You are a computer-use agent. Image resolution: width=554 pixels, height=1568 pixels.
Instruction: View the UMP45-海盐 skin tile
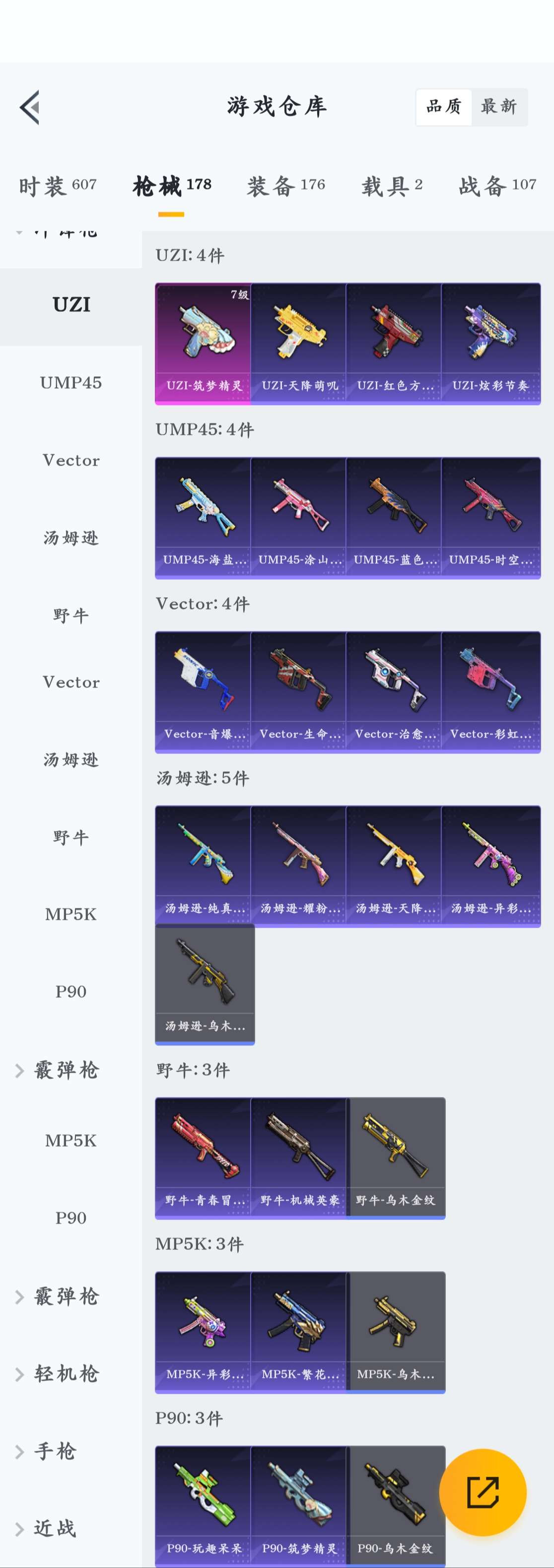click(x=204, y=517)
